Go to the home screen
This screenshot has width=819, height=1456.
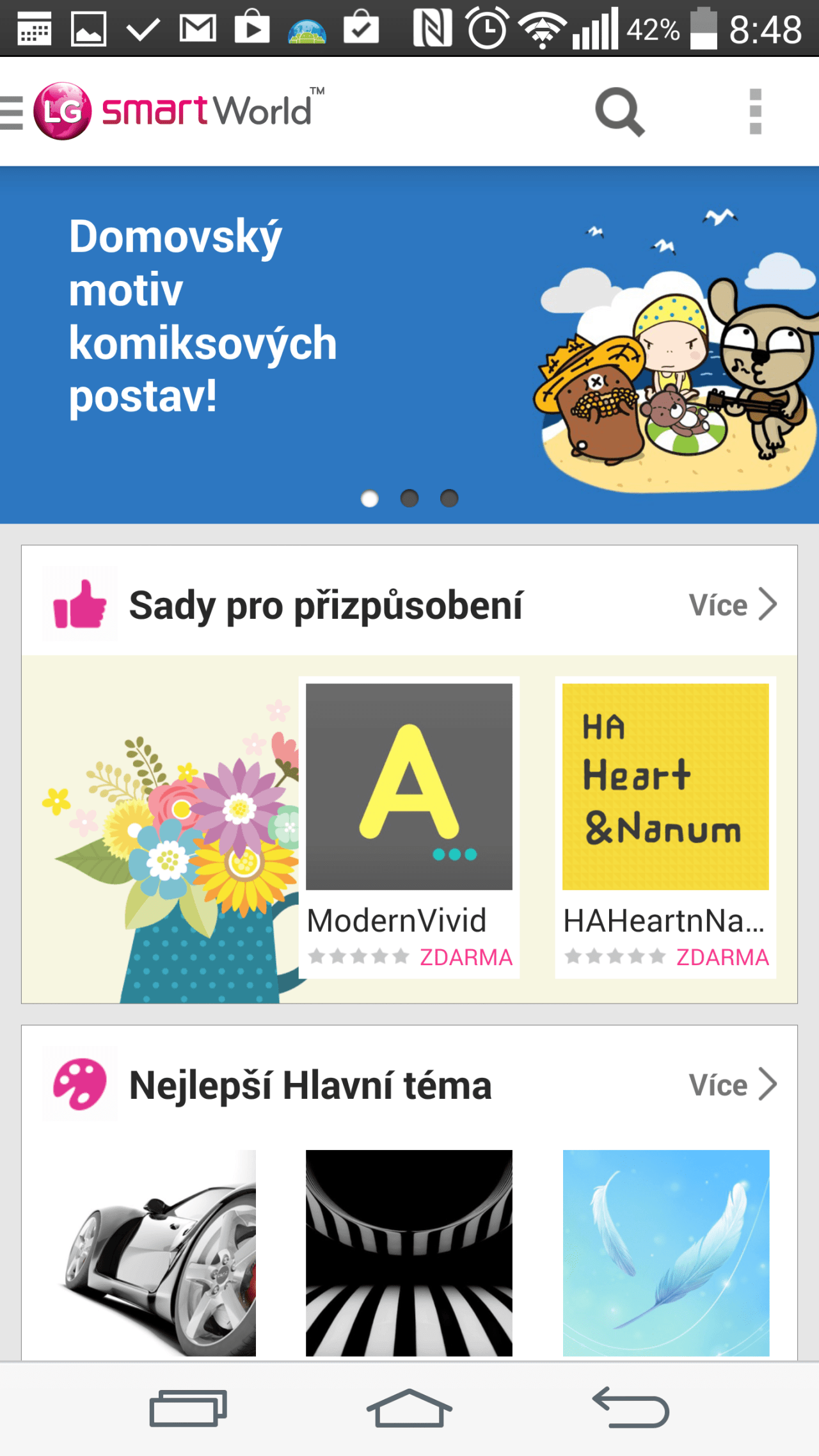pyautogui.click(x=409, y=1408)
